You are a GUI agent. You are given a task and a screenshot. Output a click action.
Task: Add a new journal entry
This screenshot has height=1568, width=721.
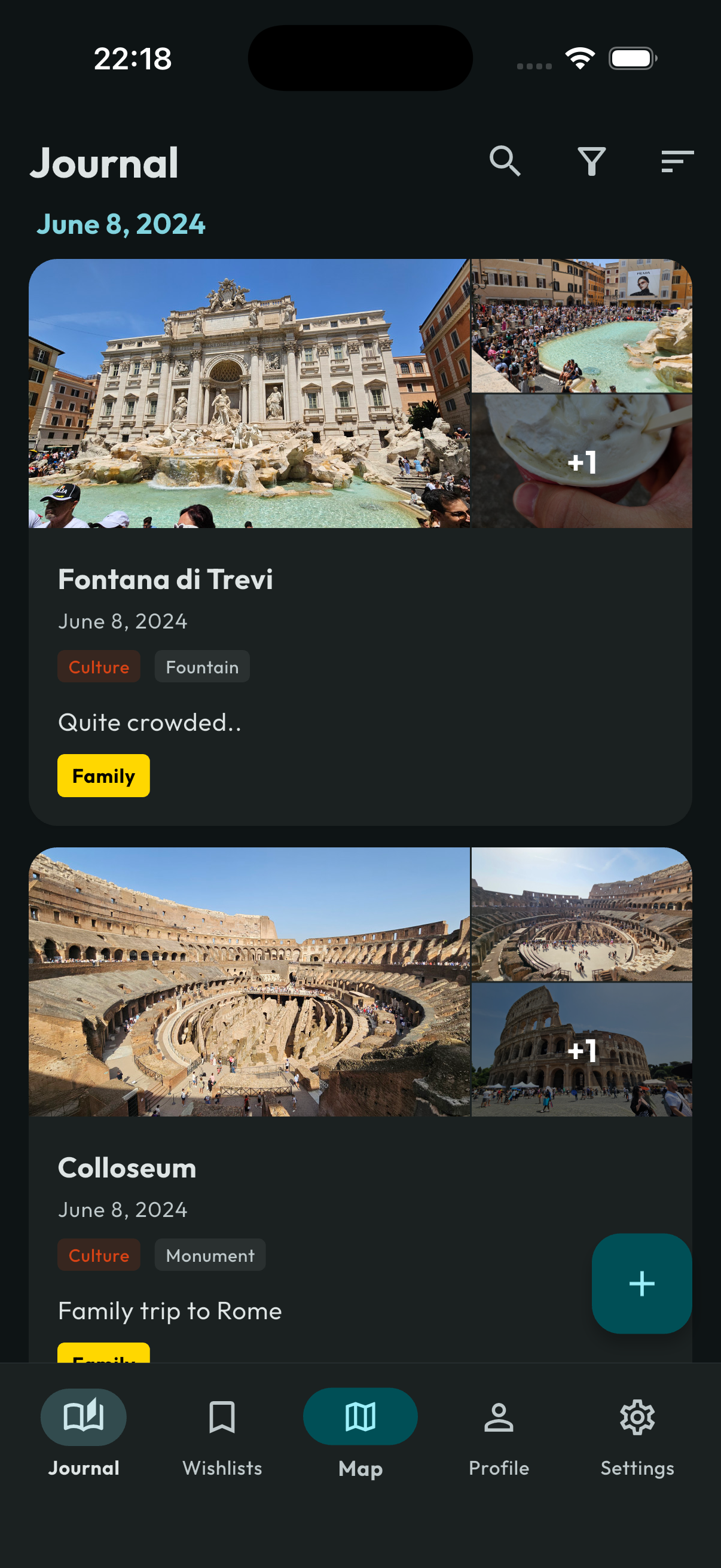(x=641, y=1283)
